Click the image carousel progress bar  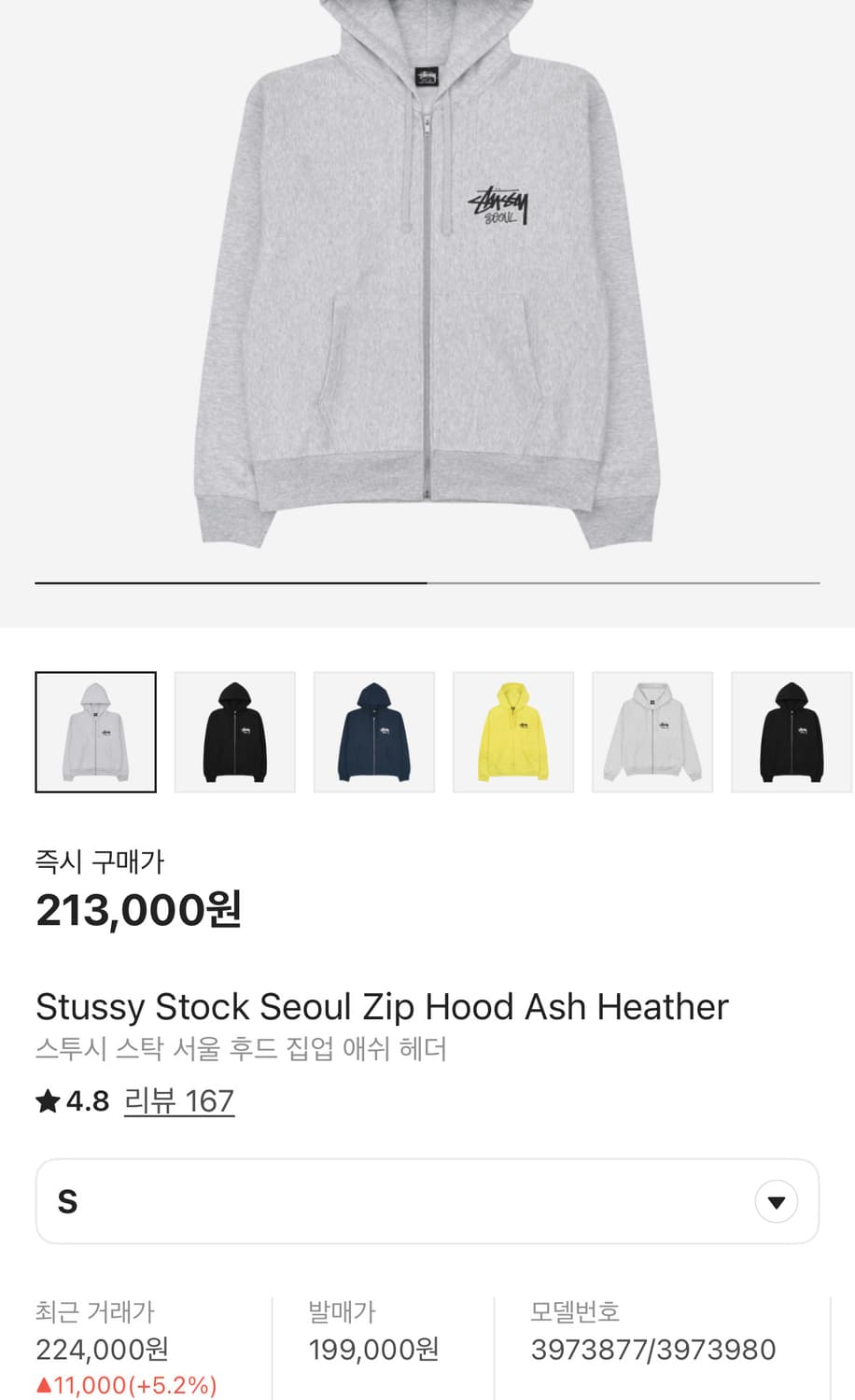click(x=427, y=583)
